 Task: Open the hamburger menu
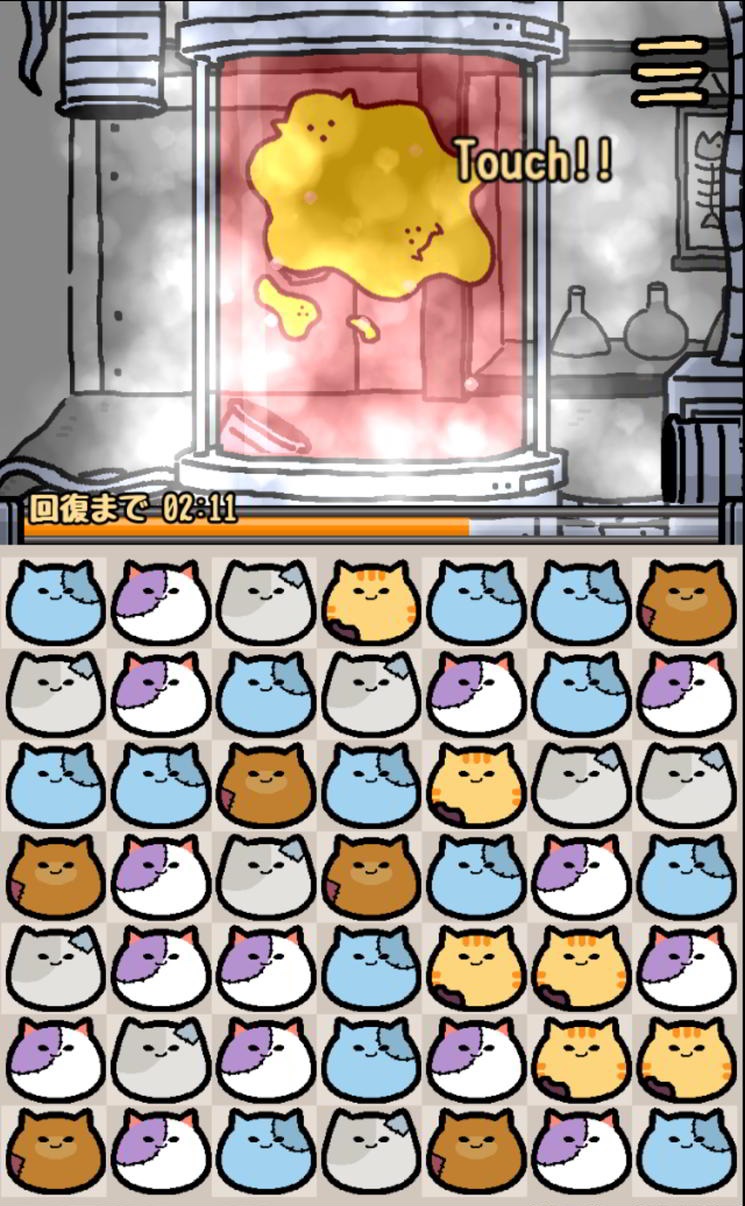tap(669, 71)
